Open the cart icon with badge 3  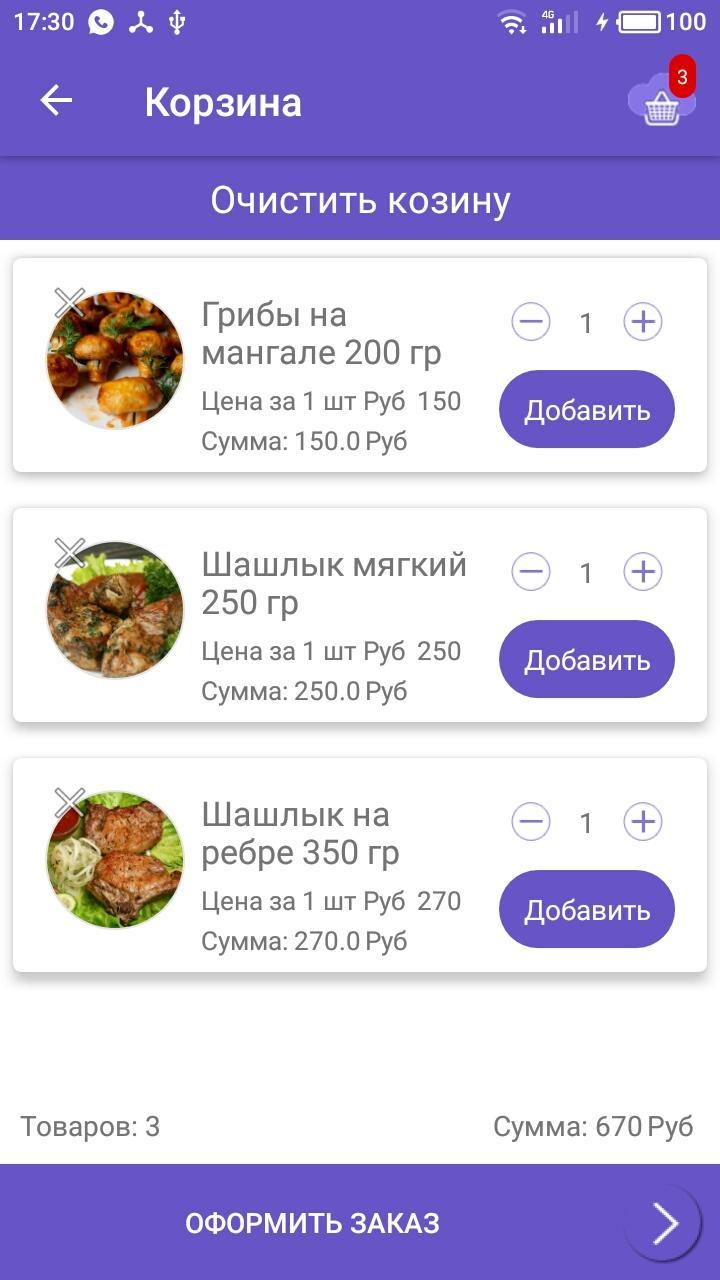[661, 102]
